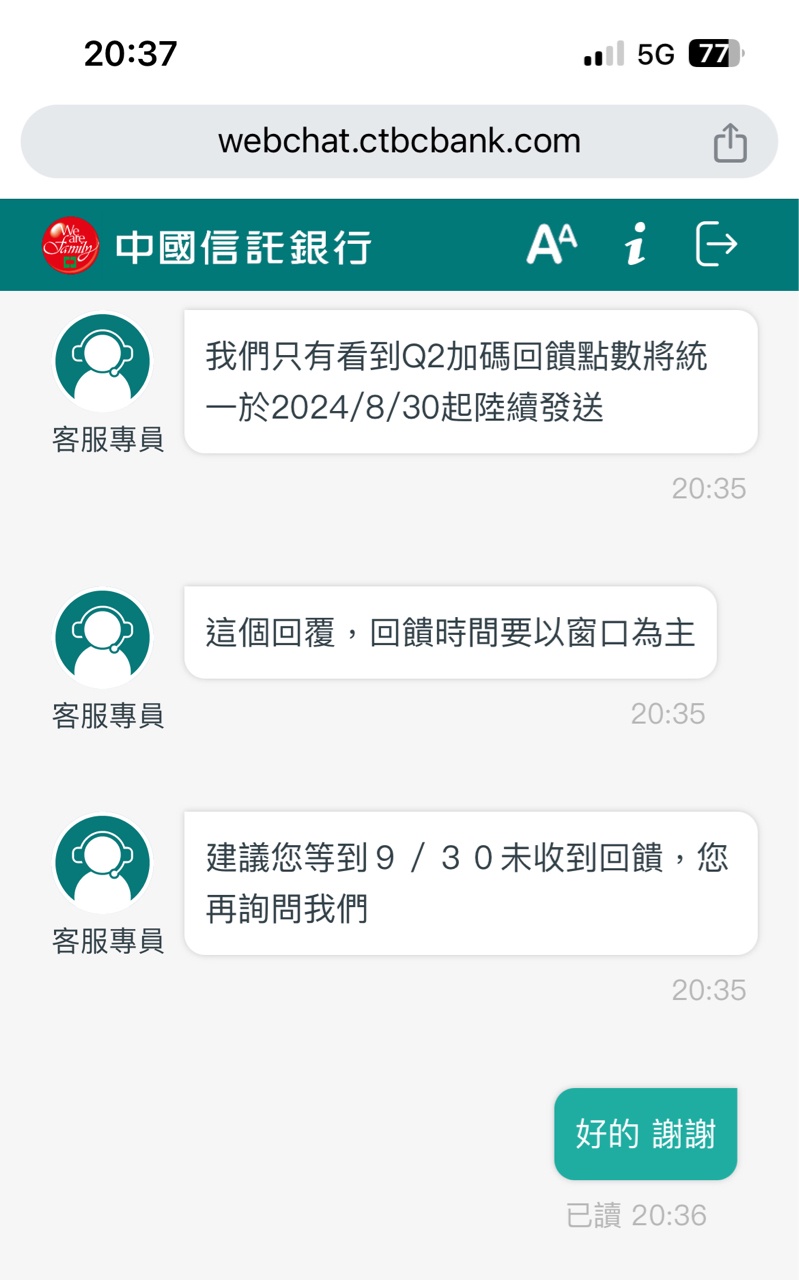The height and width of the screenshot is (1280, 799).
Task: Open the chat information icon
Action: 635,244
